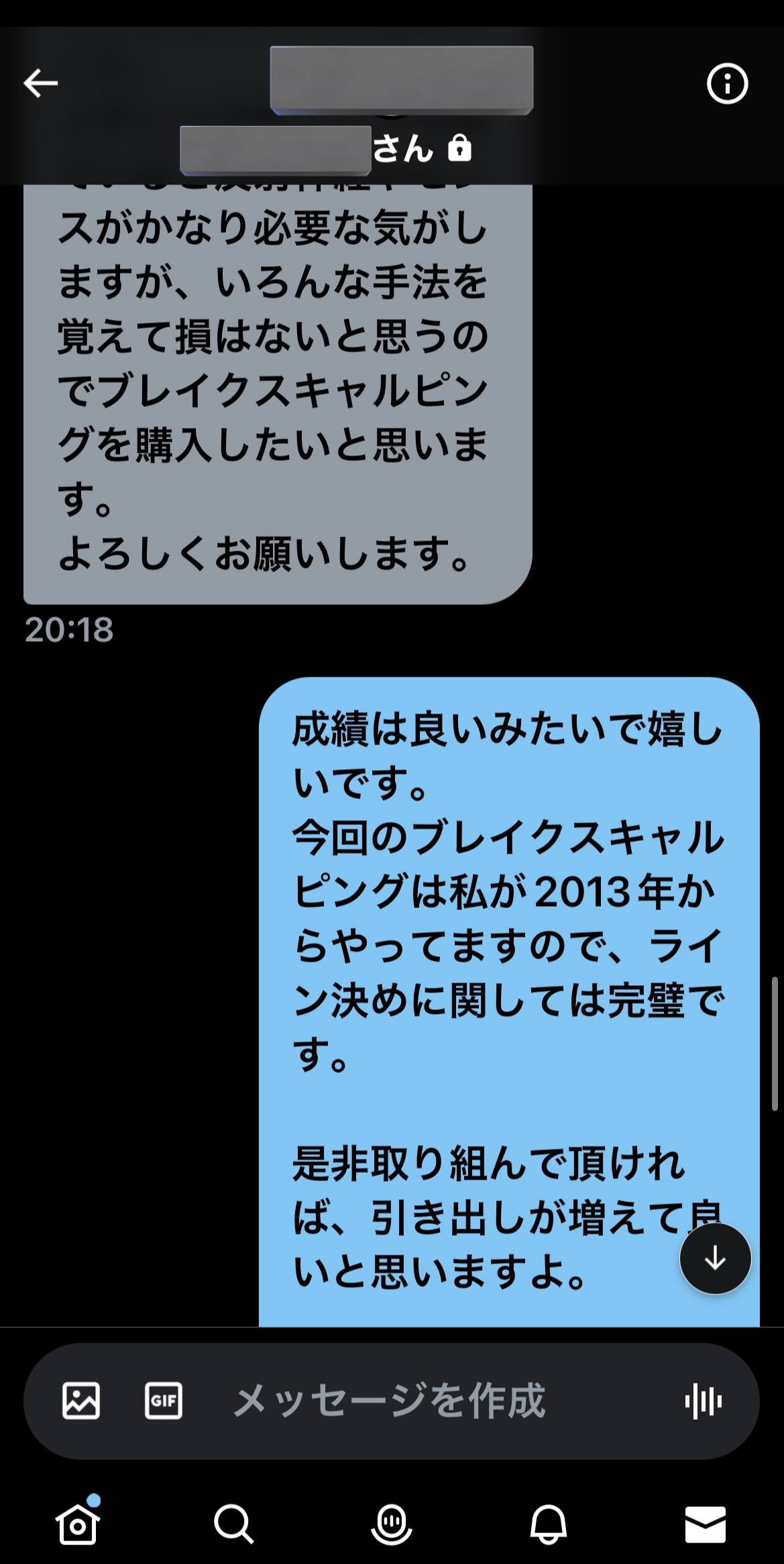Record a voice message

703,1401
